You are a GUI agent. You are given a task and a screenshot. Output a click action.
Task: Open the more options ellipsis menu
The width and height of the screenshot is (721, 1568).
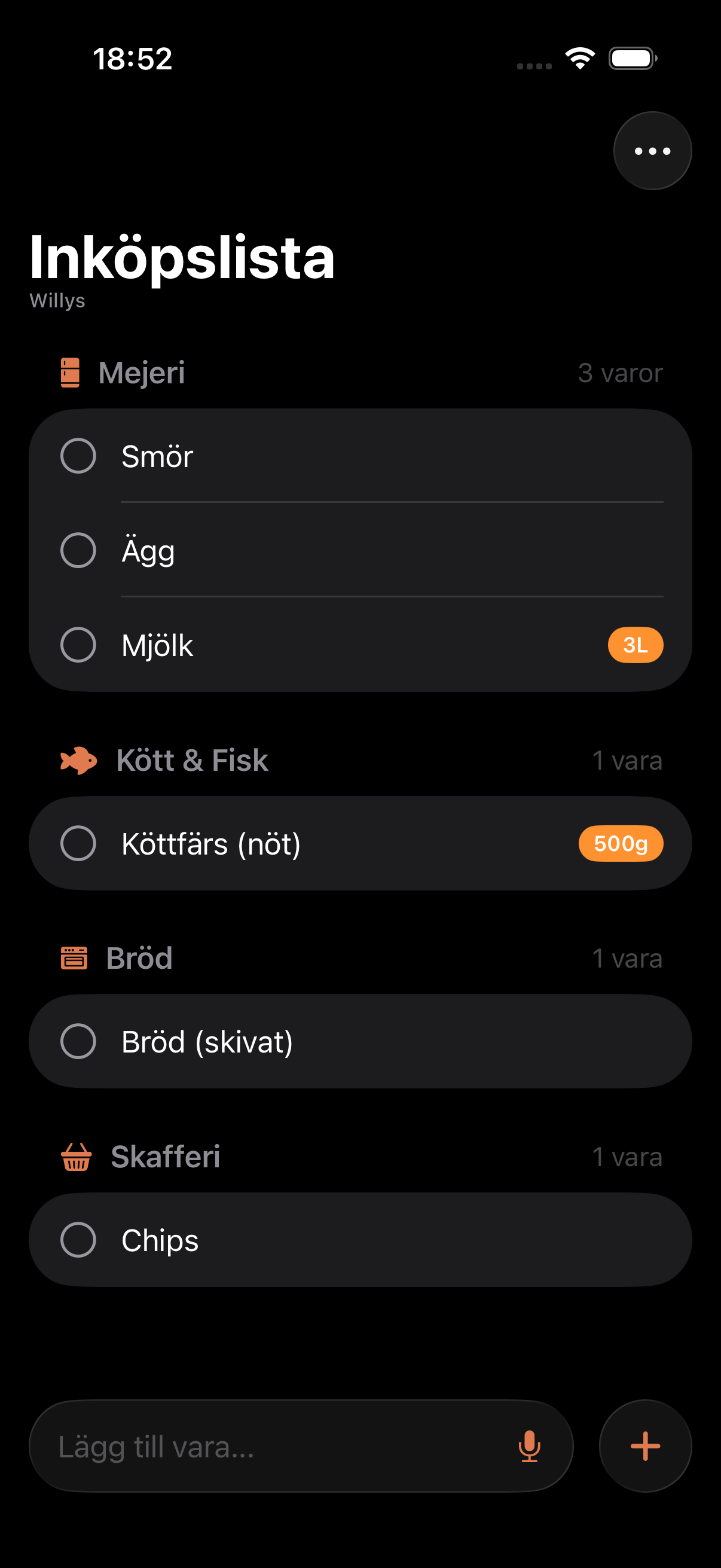click(x=652, y=151)
